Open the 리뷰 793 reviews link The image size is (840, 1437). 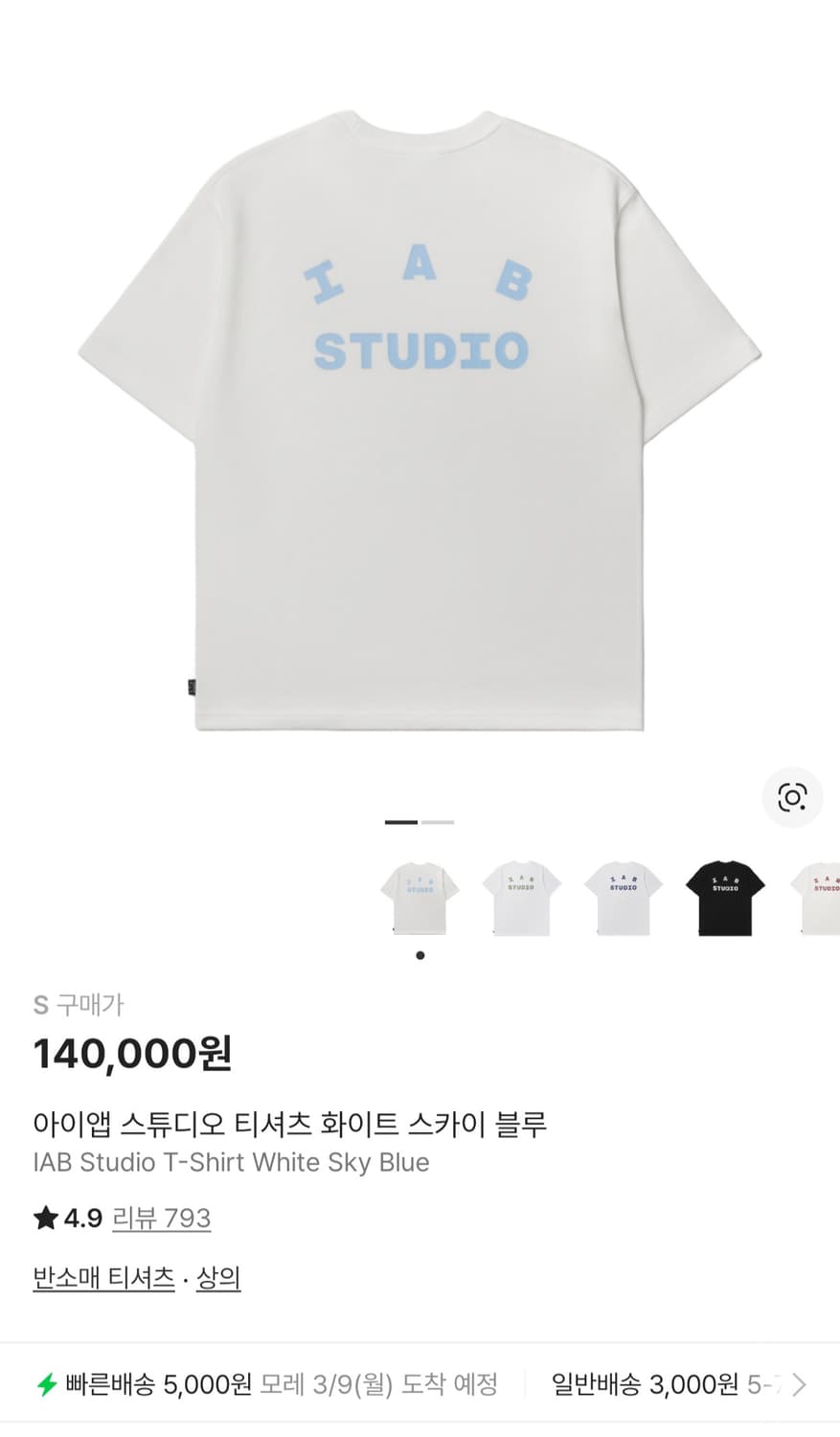tap(162, 1220)
